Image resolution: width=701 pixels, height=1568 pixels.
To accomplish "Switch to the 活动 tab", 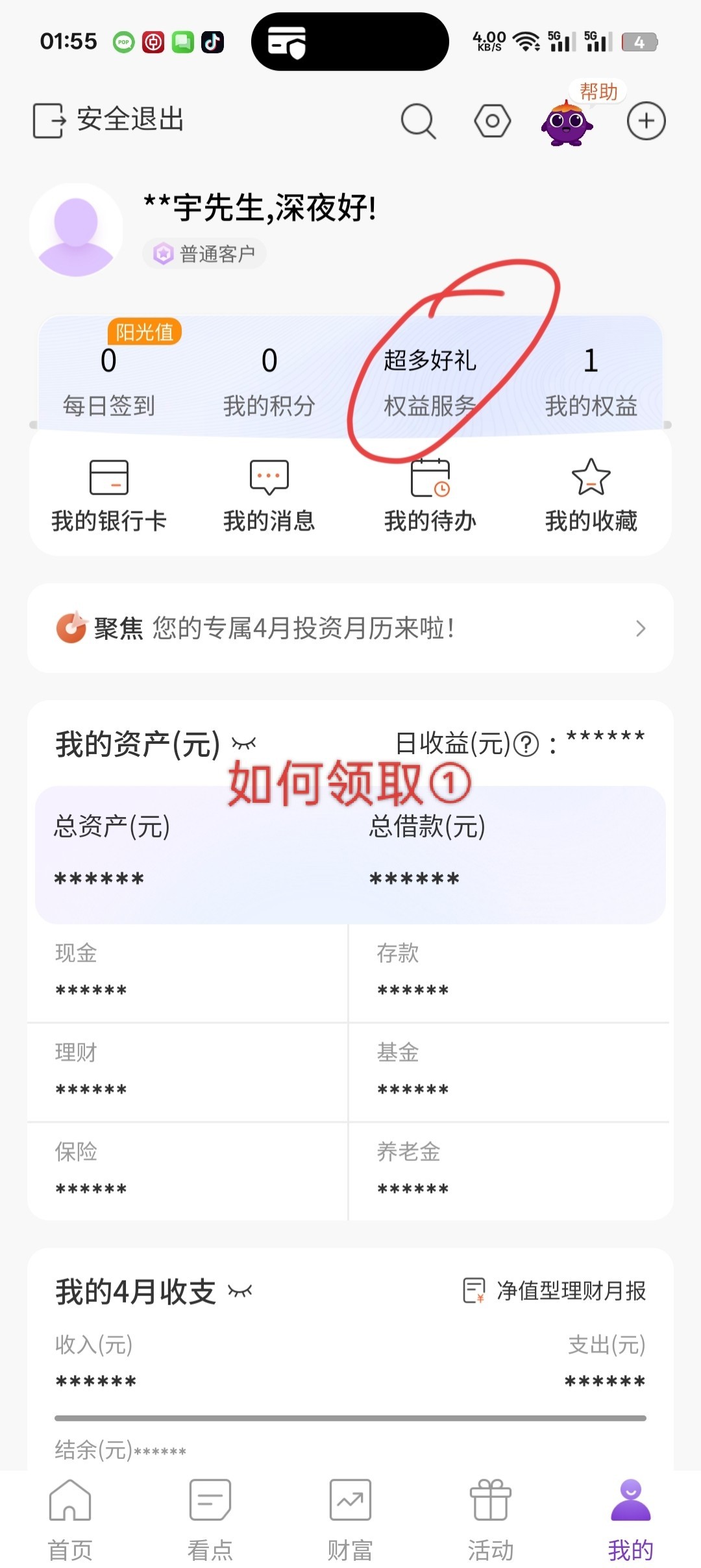I will (491, 1520).
